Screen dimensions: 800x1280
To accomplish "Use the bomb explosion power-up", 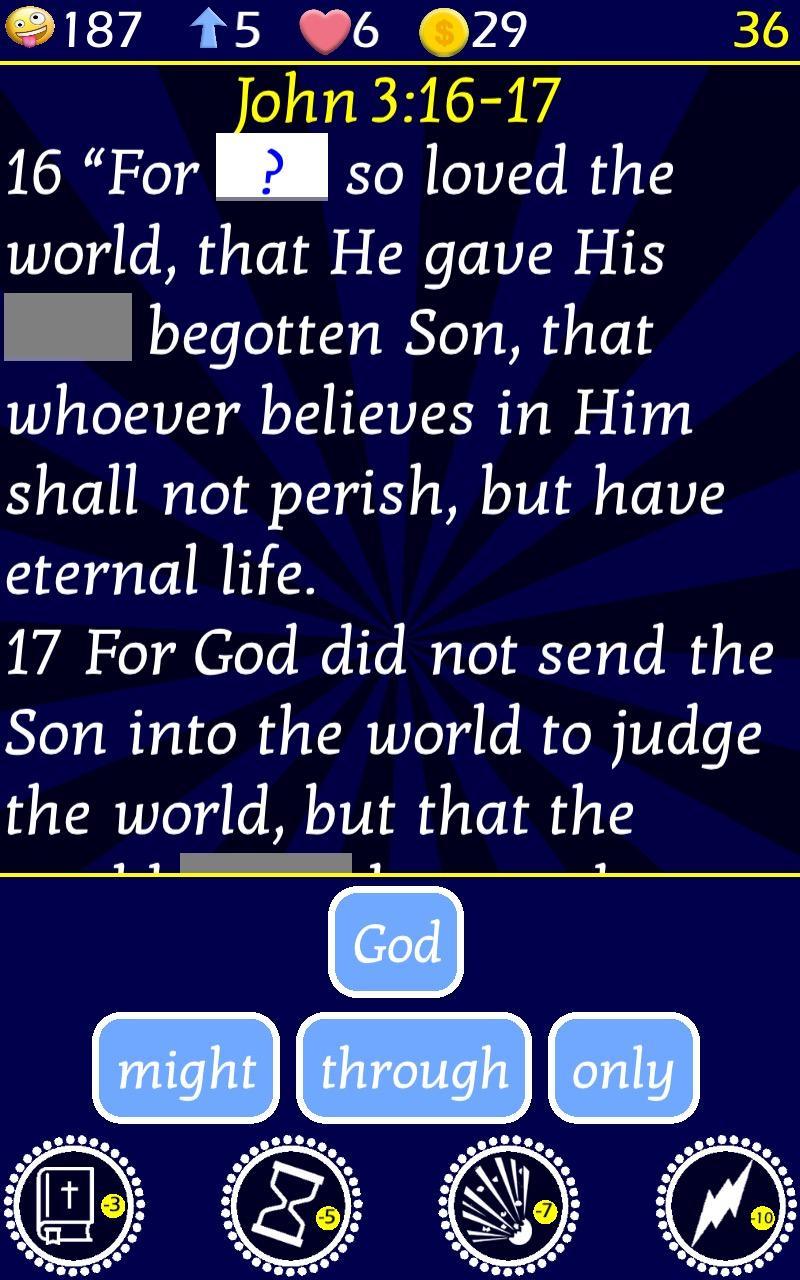I will (x=508, y=1206).
